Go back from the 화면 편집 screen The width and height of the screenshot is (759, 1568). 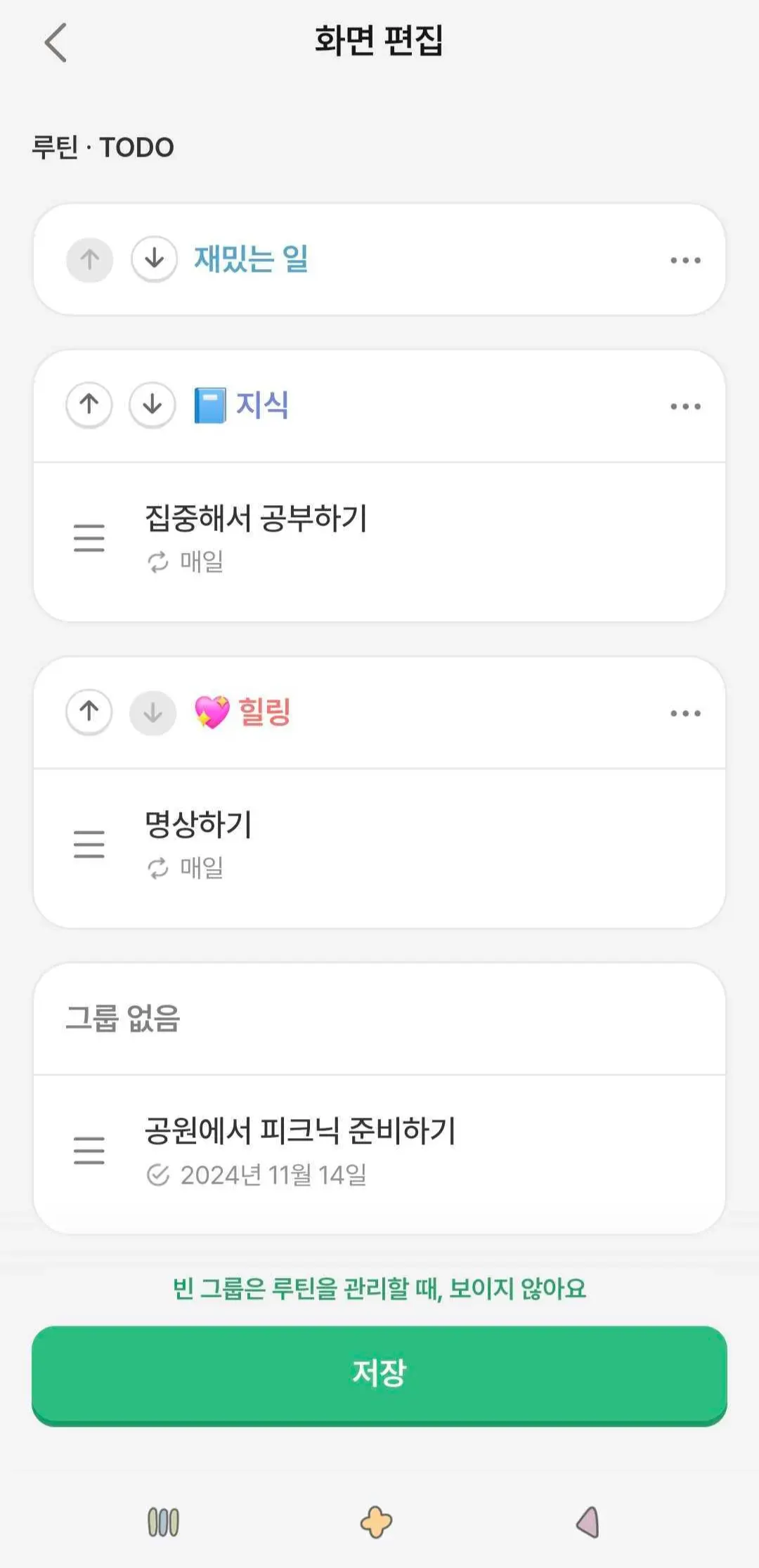[x=56, y=43]
